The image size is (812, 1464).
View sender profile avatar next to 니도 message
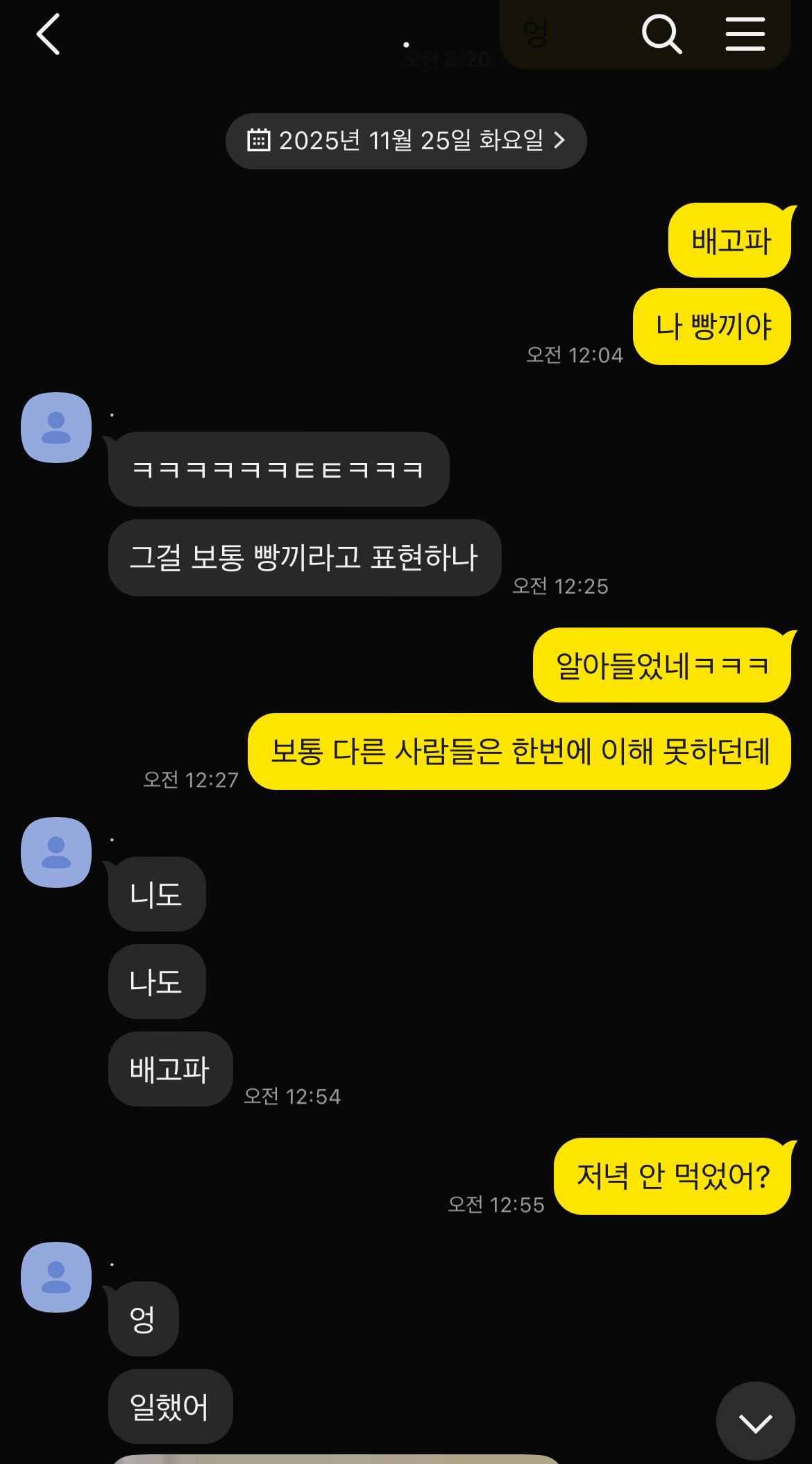coord(56,852)
